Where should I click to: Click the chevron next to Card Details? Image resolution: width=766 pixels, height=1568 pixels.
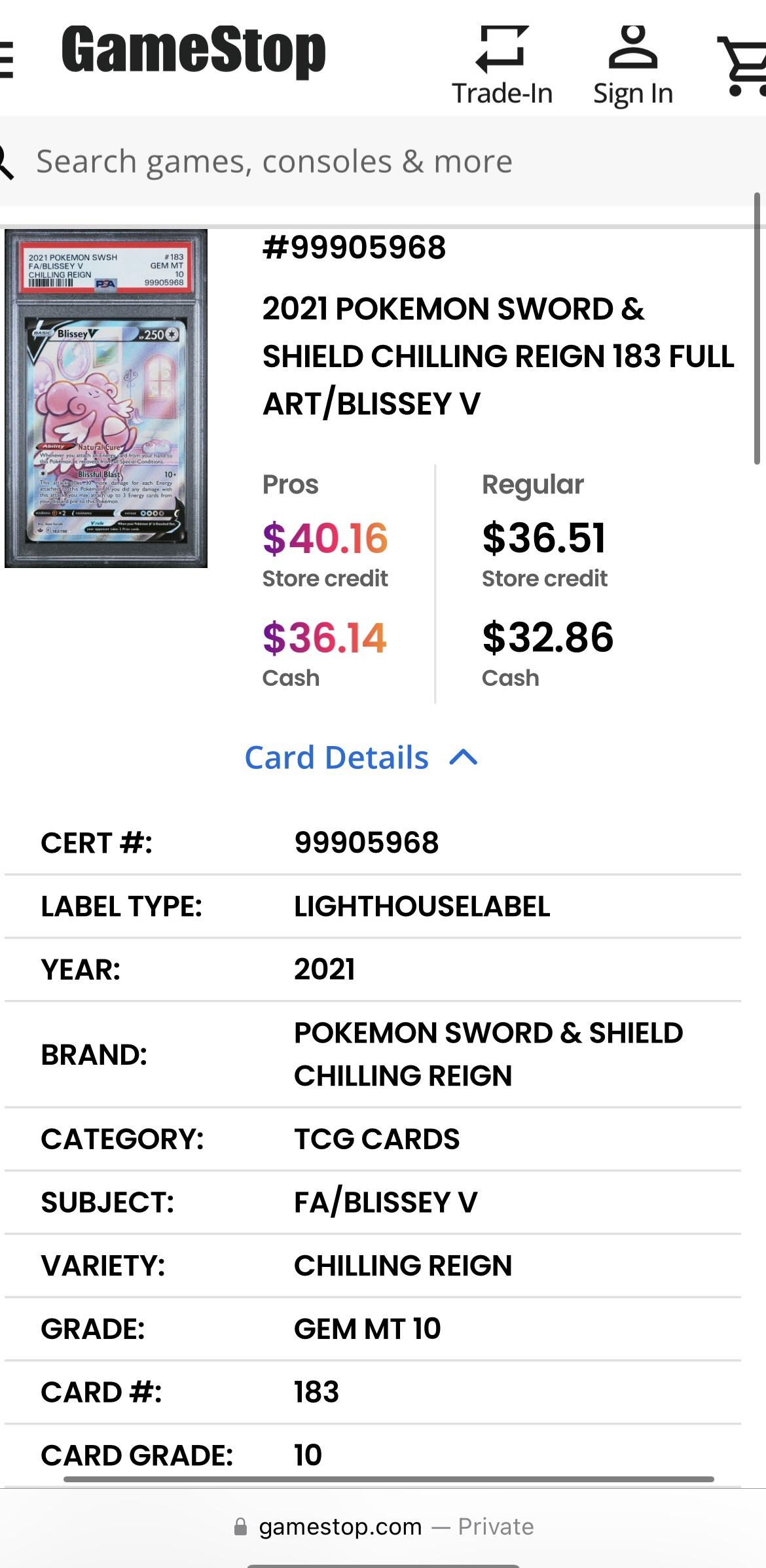[x=465, y=757]
